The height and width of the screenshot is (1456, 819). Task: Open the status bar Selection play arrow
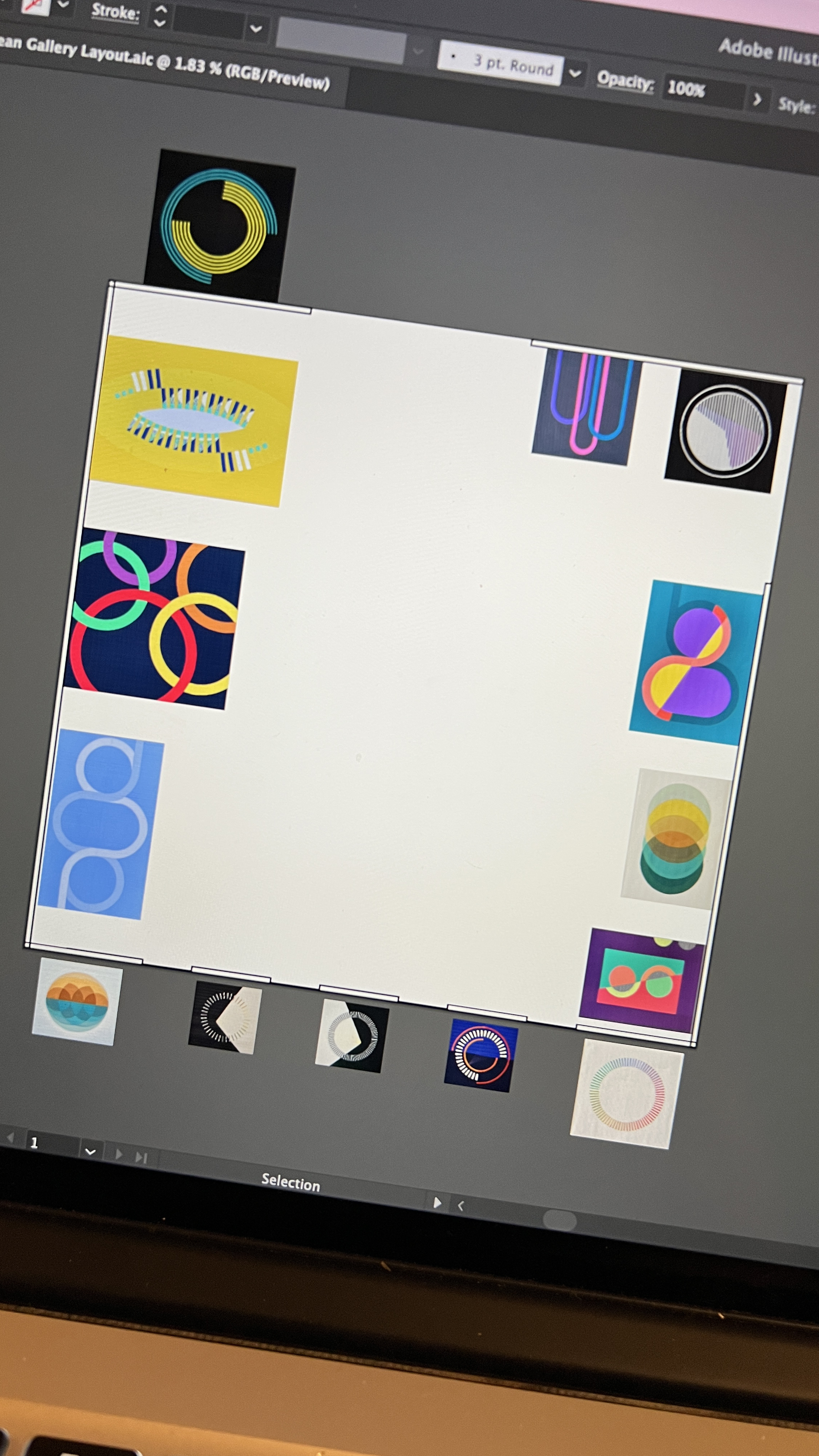click(x=436, y=1202)
